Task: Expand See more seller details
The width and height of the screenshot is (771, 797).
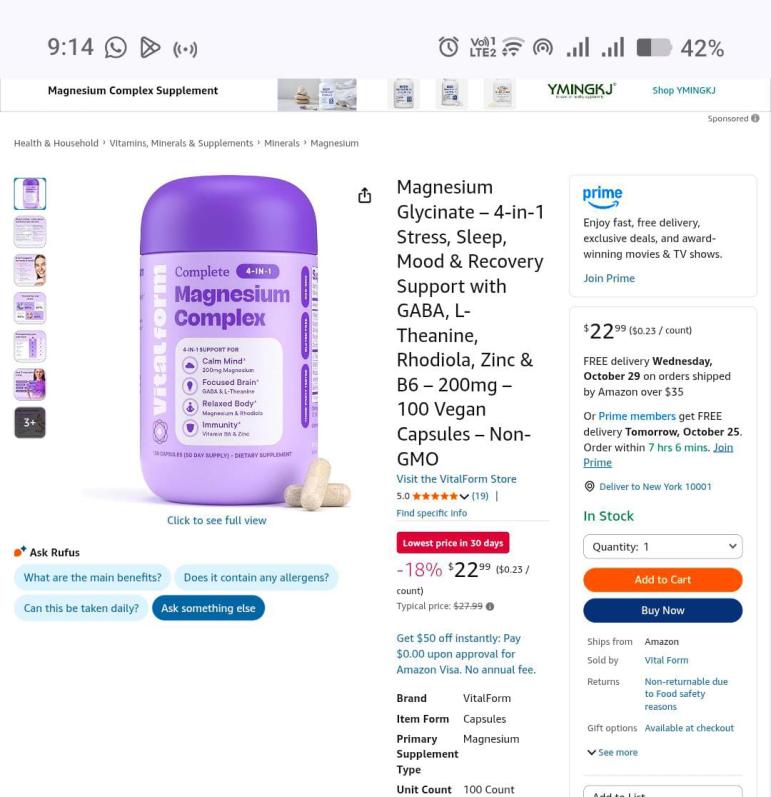Action: [x=616, y=752]
